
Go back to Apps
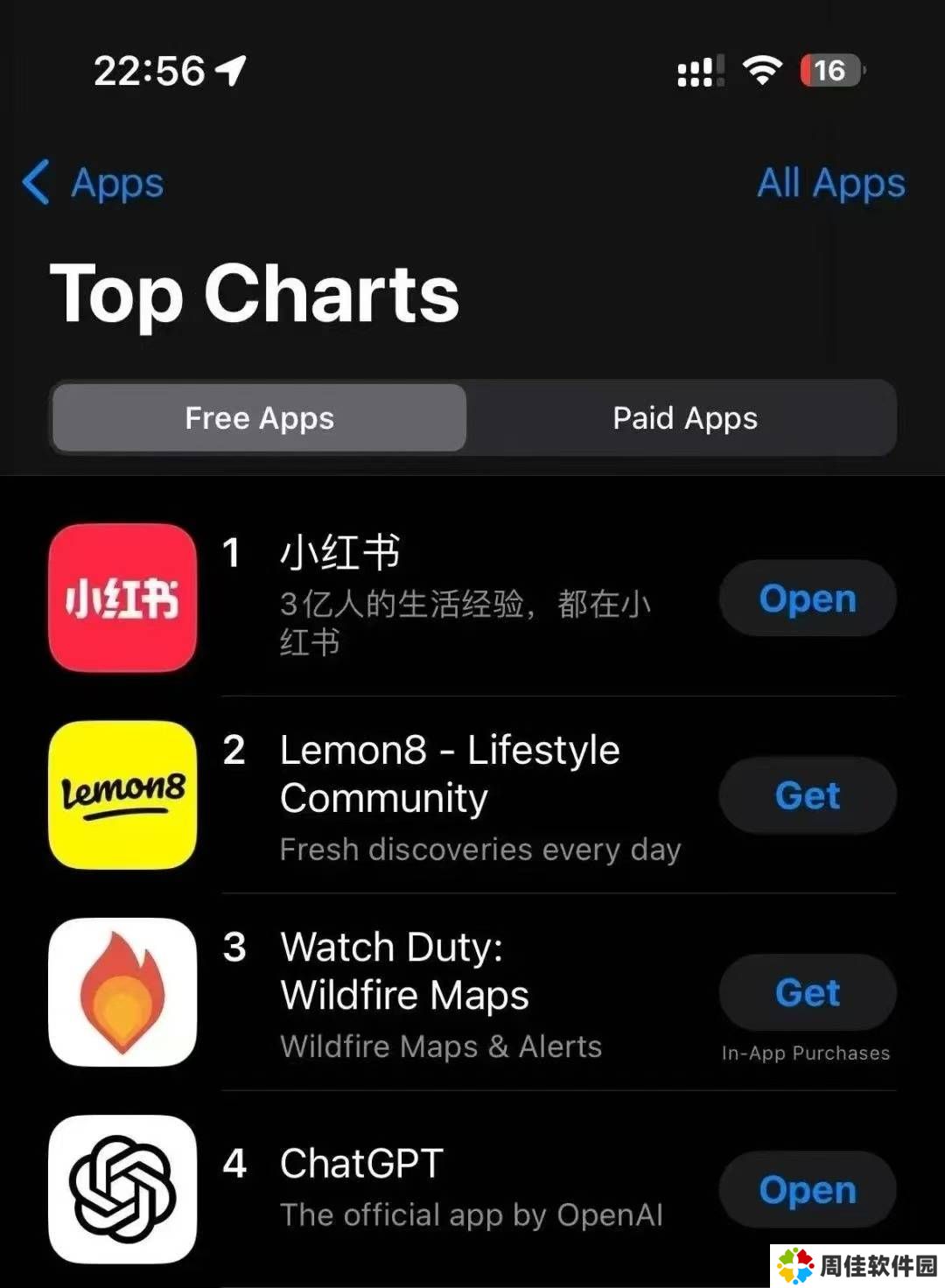(x=93, y=183)
